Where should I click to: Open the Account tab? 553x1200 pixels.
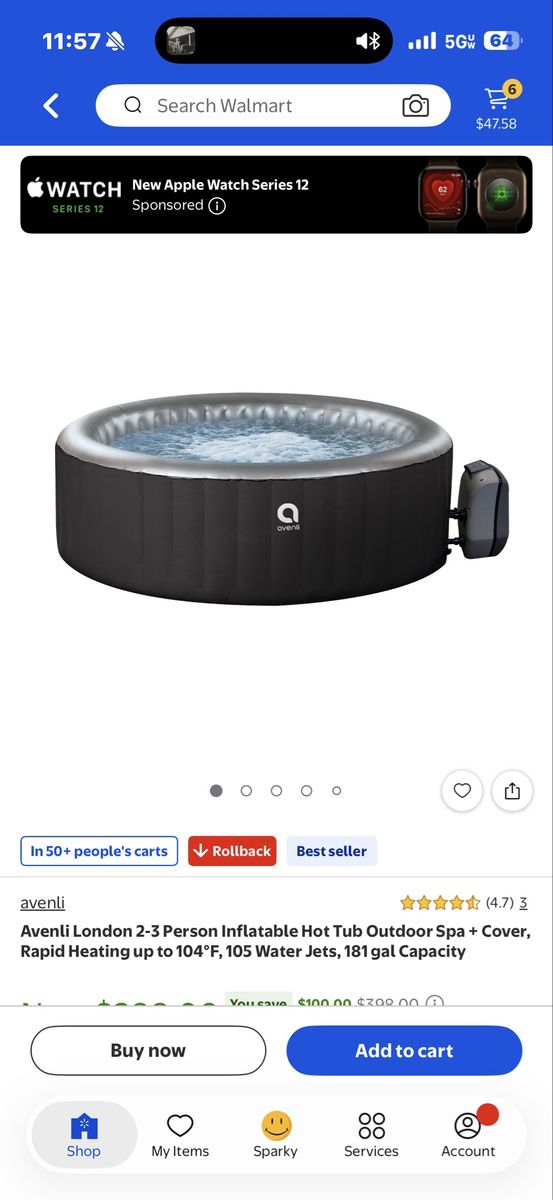[468, 1135]
